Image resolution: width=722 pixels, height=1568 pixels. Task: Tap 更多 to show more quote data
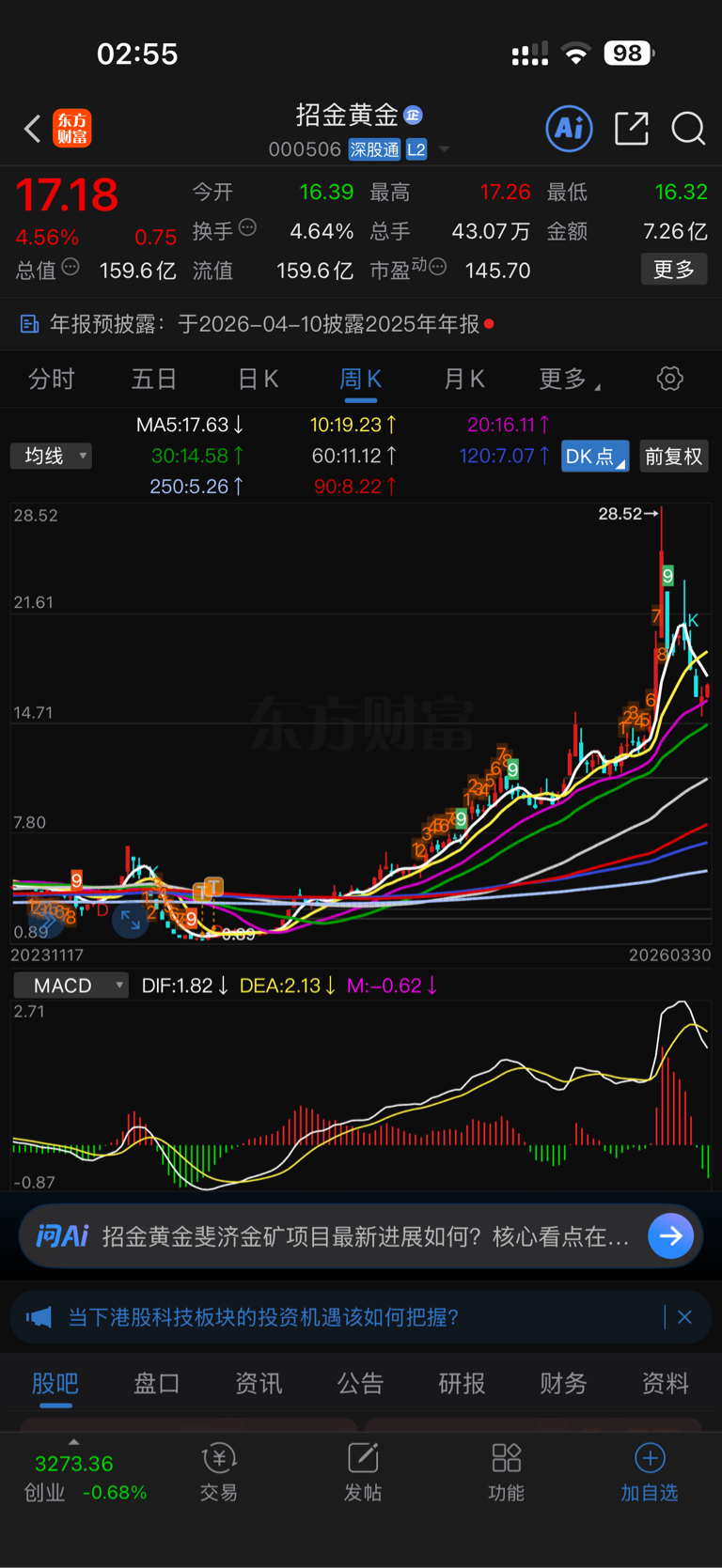pyautogui.click(x=674, y=270)
